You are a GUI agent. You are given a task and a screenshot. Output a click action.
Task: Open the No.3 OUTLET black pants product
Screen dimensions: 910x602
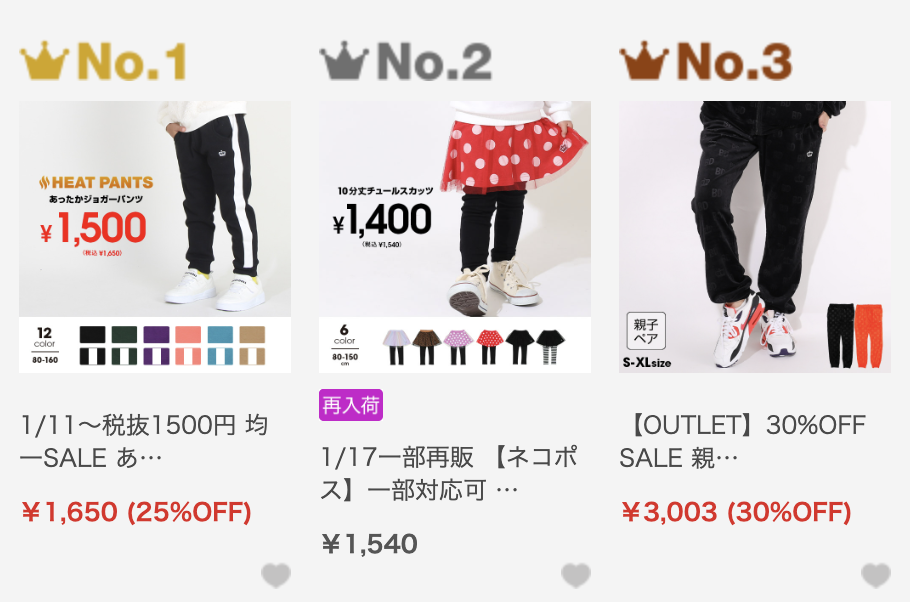coord(755,237)
